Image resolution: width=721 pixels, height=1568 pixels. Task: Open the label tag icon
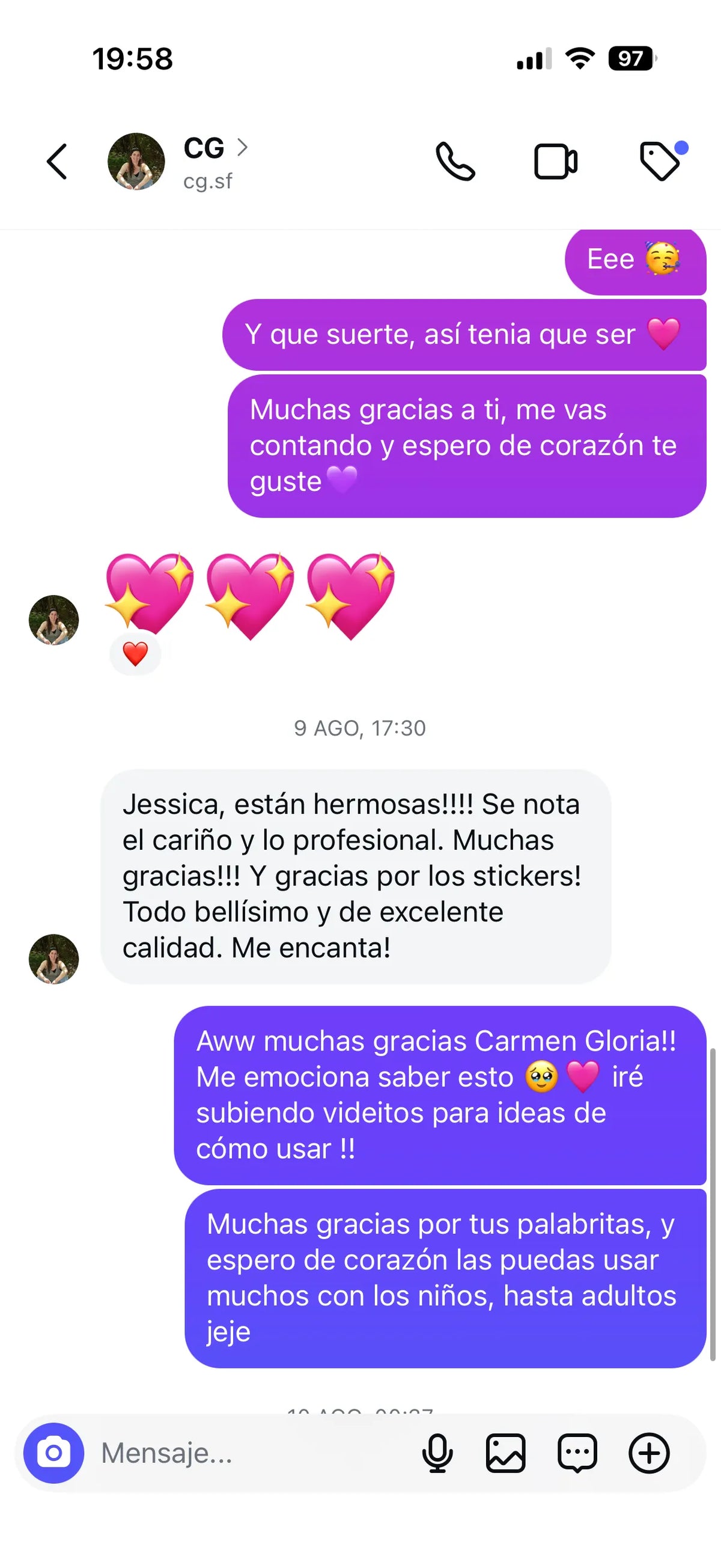click(x=660, y=162)
